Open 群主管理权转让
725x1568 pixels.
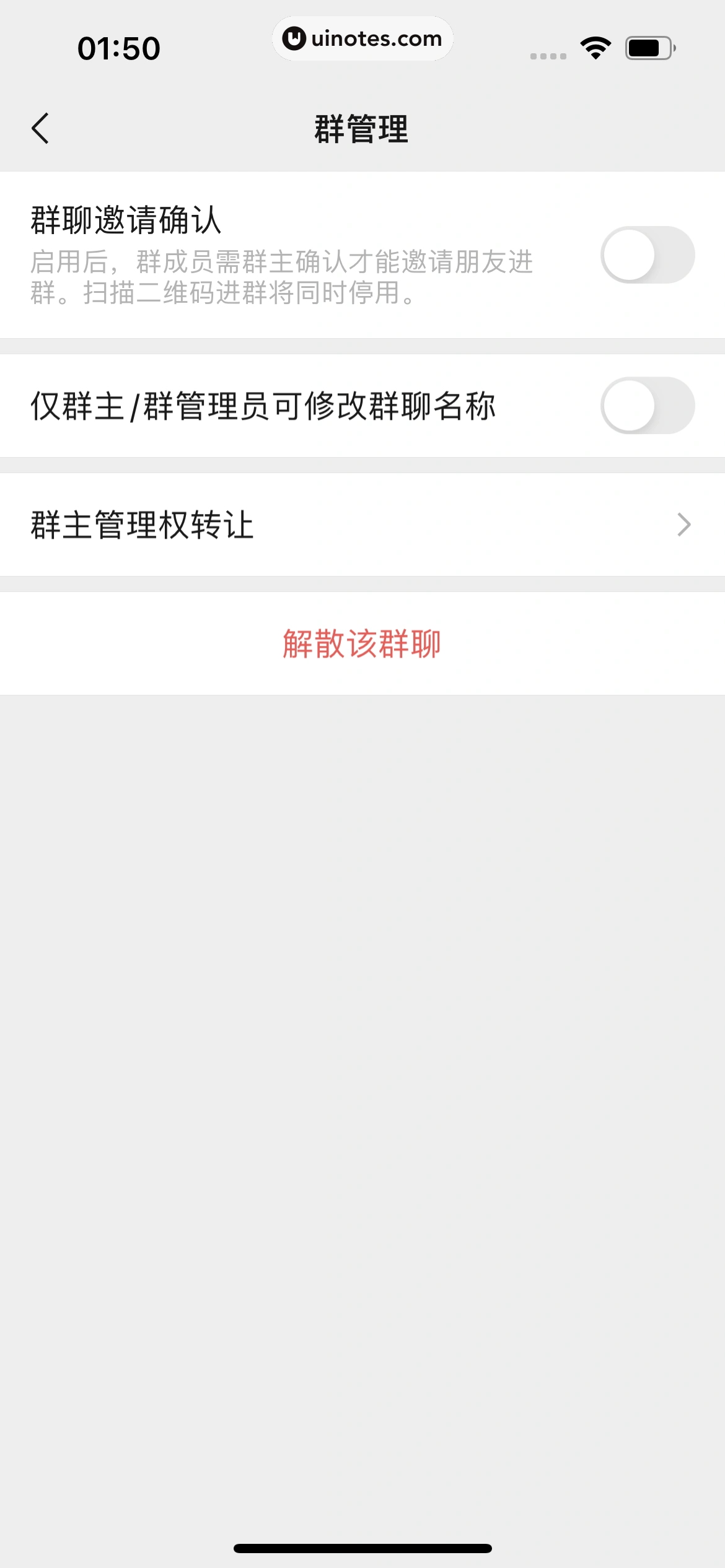[362, 525]
